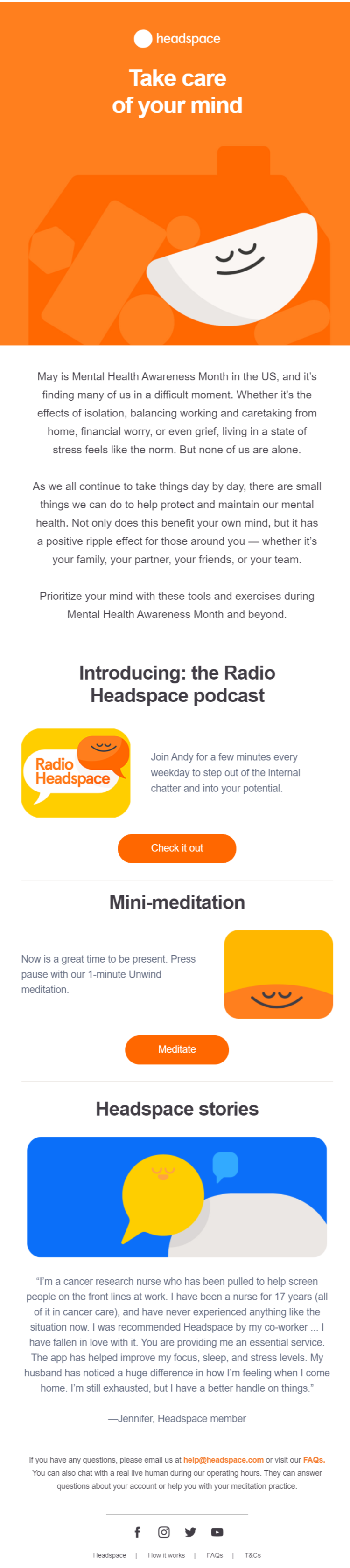Open the Unwind mini-meditation image
The width and height of the screenshot is (350, 1568).
(x=278, y=974)
